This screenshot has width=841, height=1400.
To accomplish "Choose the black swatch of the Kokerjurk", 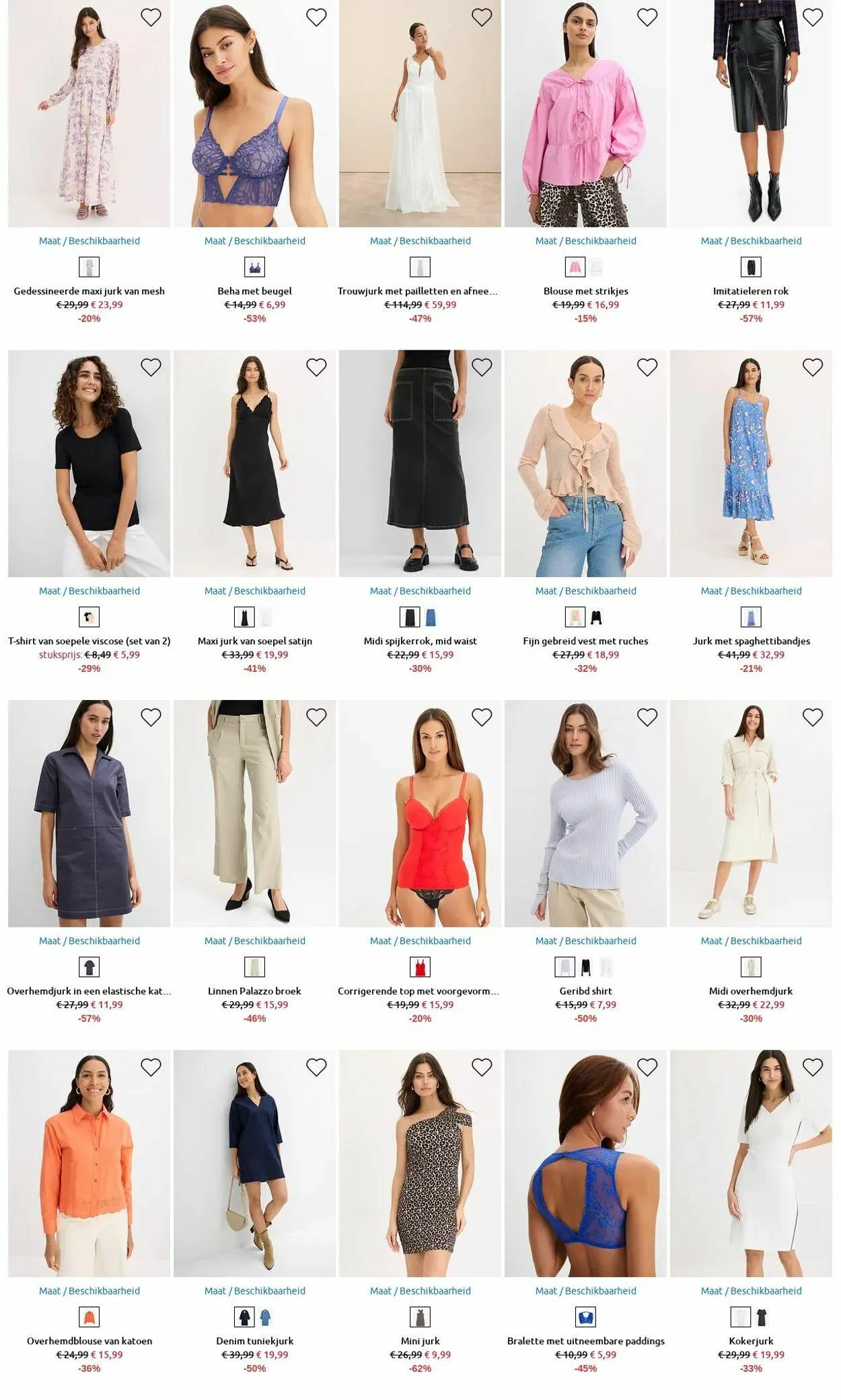I will pyautogui.click(x=762, y=1317).
